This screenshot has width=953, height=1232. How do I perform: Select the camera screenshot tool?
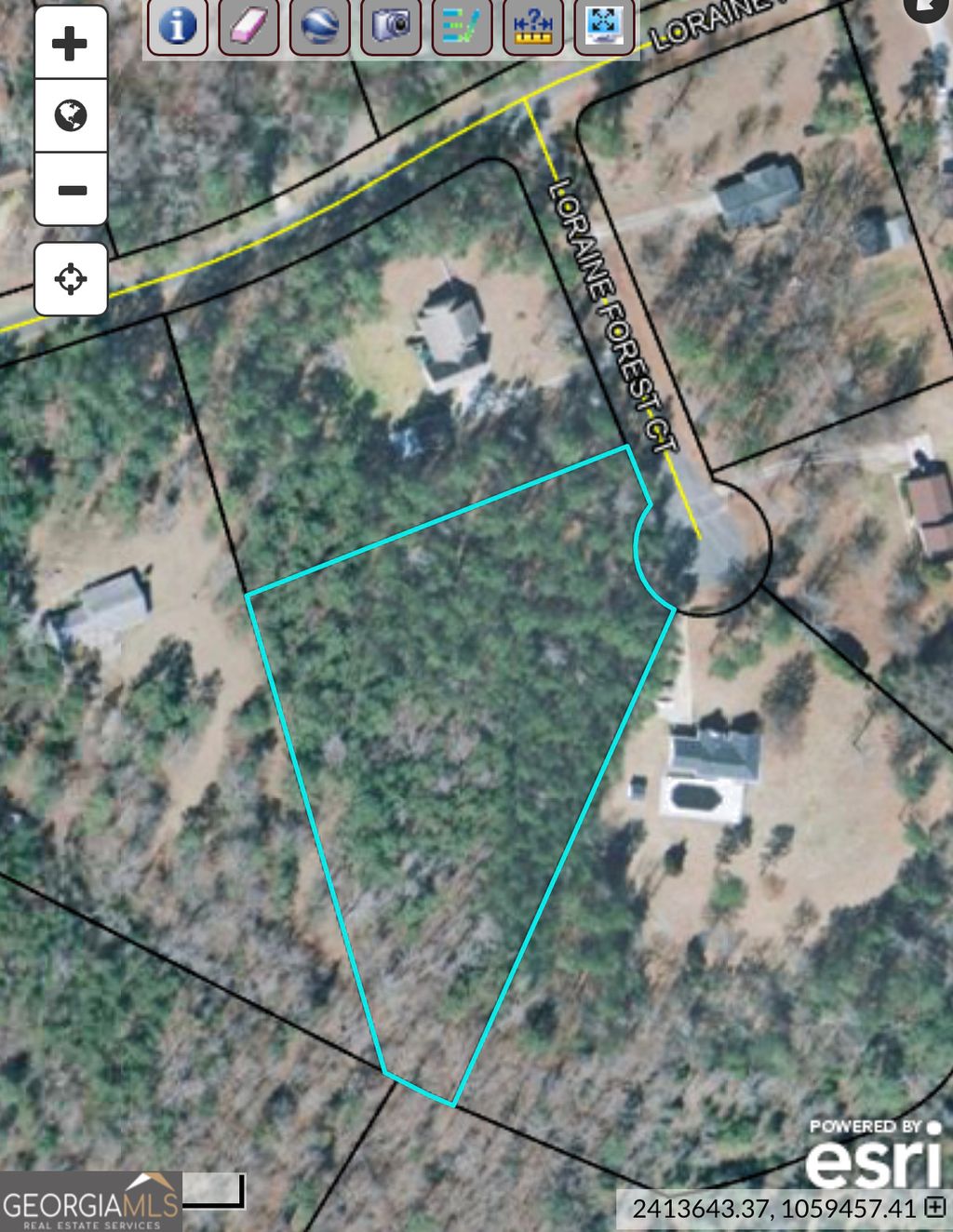tap(390, 27)
